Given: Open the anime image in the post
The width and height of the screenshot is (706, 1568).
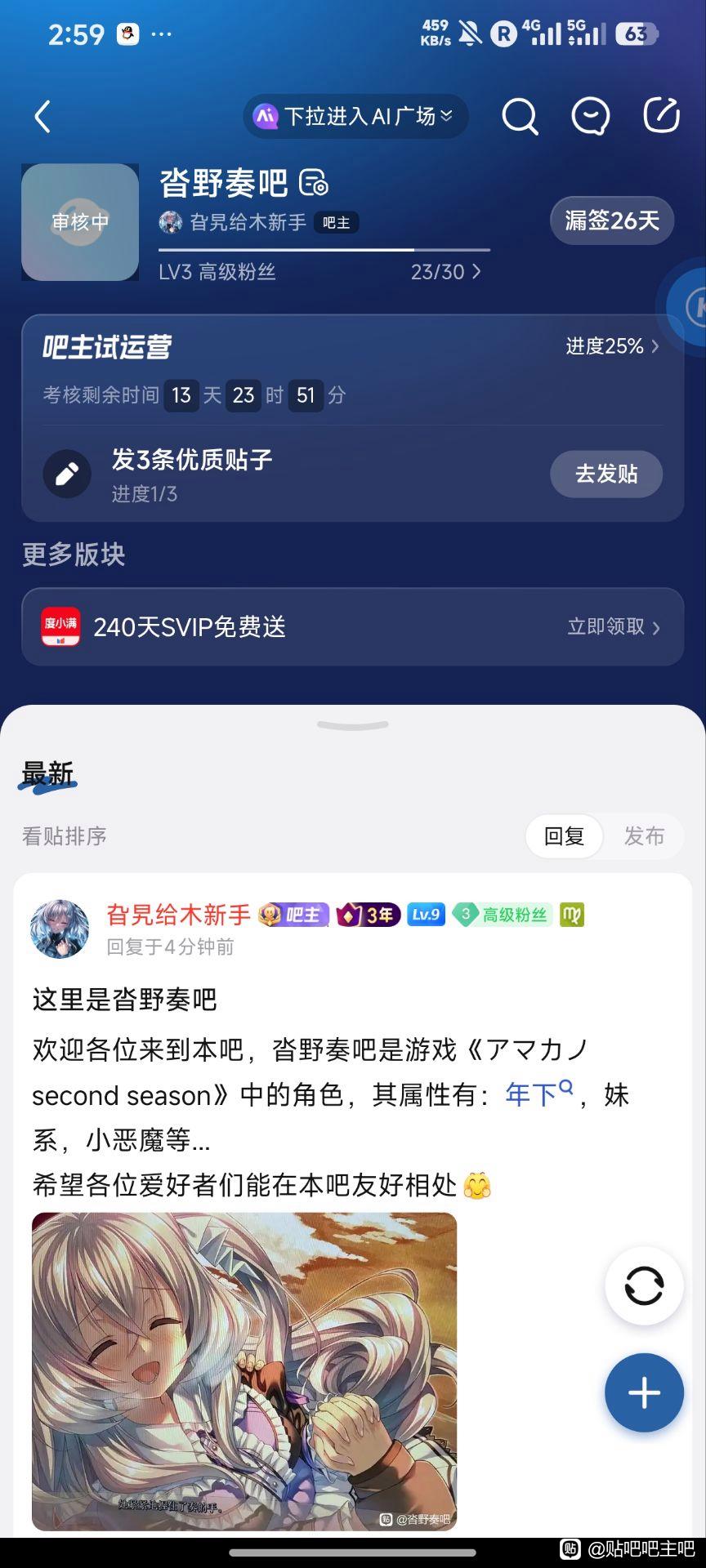Looking at the screenshot, I should 244,1370.
